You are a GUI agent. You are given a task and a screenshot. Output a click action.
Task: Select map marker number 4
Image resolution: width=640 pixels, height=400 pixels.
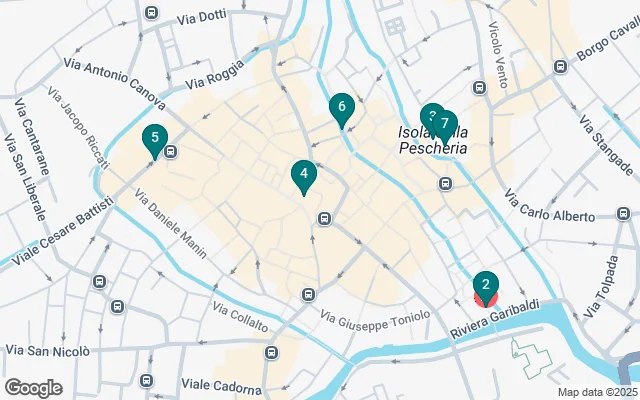tap(304, 175)
